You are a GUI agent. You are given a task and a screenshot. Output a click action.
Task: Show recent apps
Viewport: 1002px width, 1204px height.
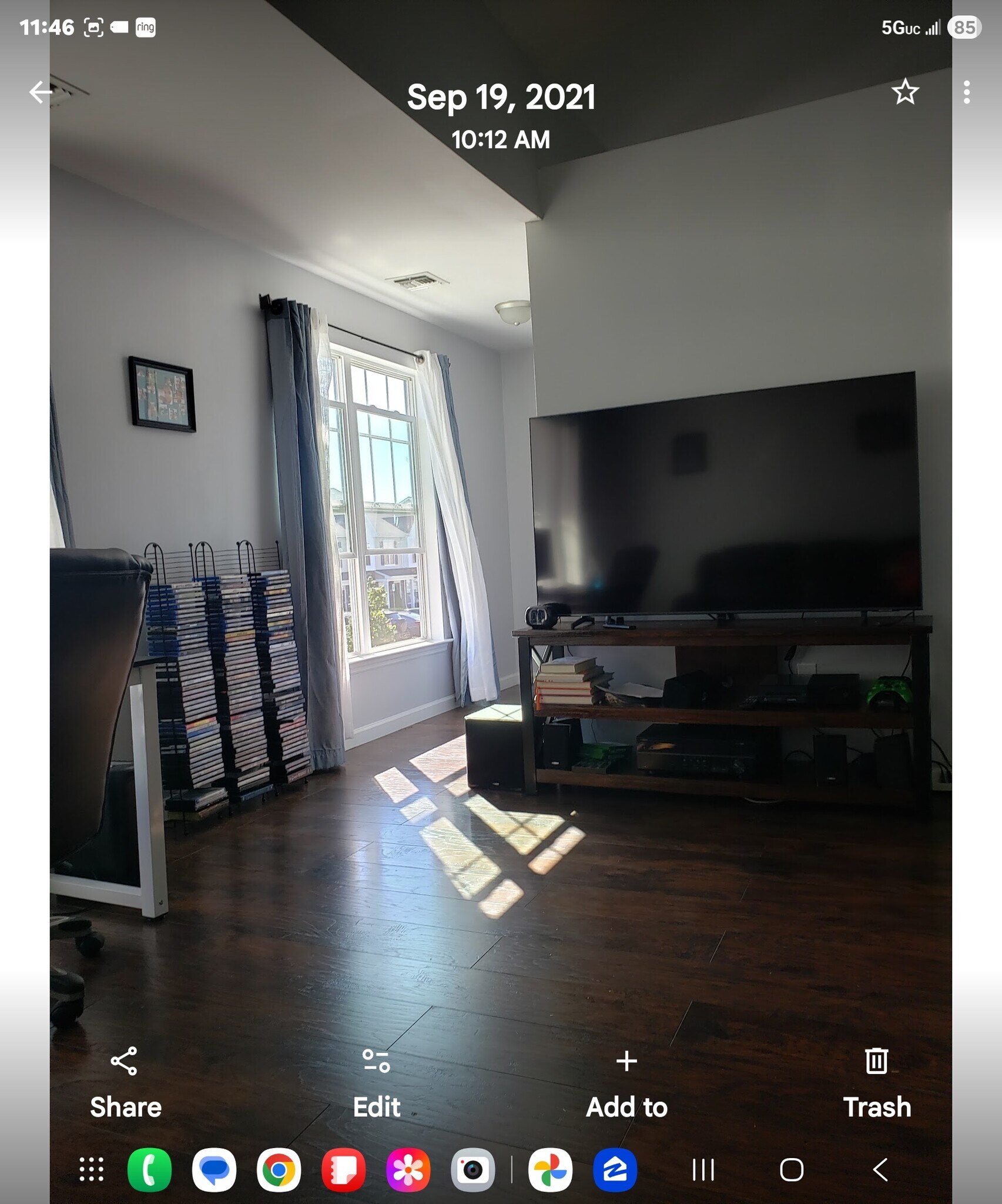703,1169
